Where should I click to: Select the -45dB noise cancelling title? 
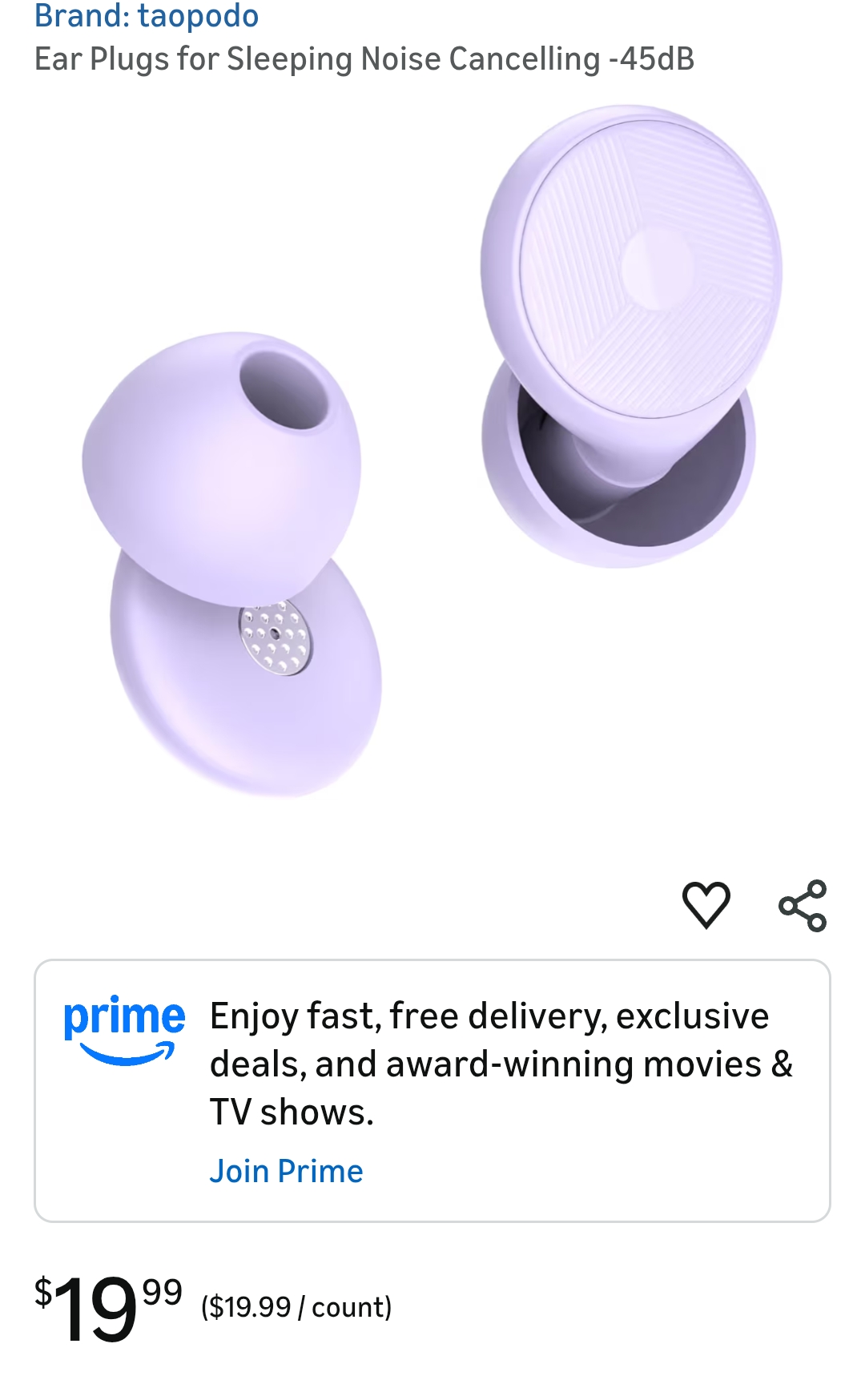(x=365, y=58)
